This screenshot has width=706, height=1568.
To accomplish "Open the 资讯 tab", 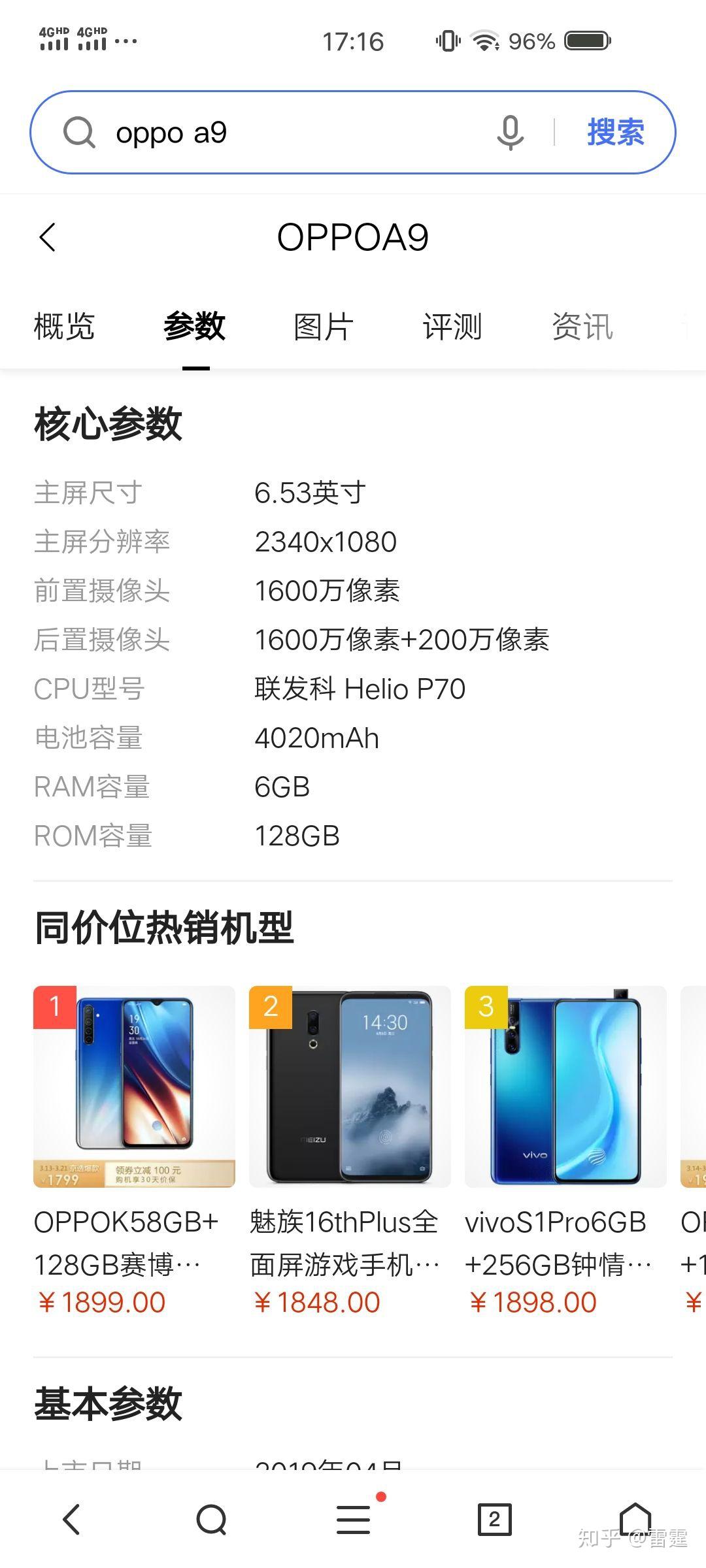I will pos(582,327).
